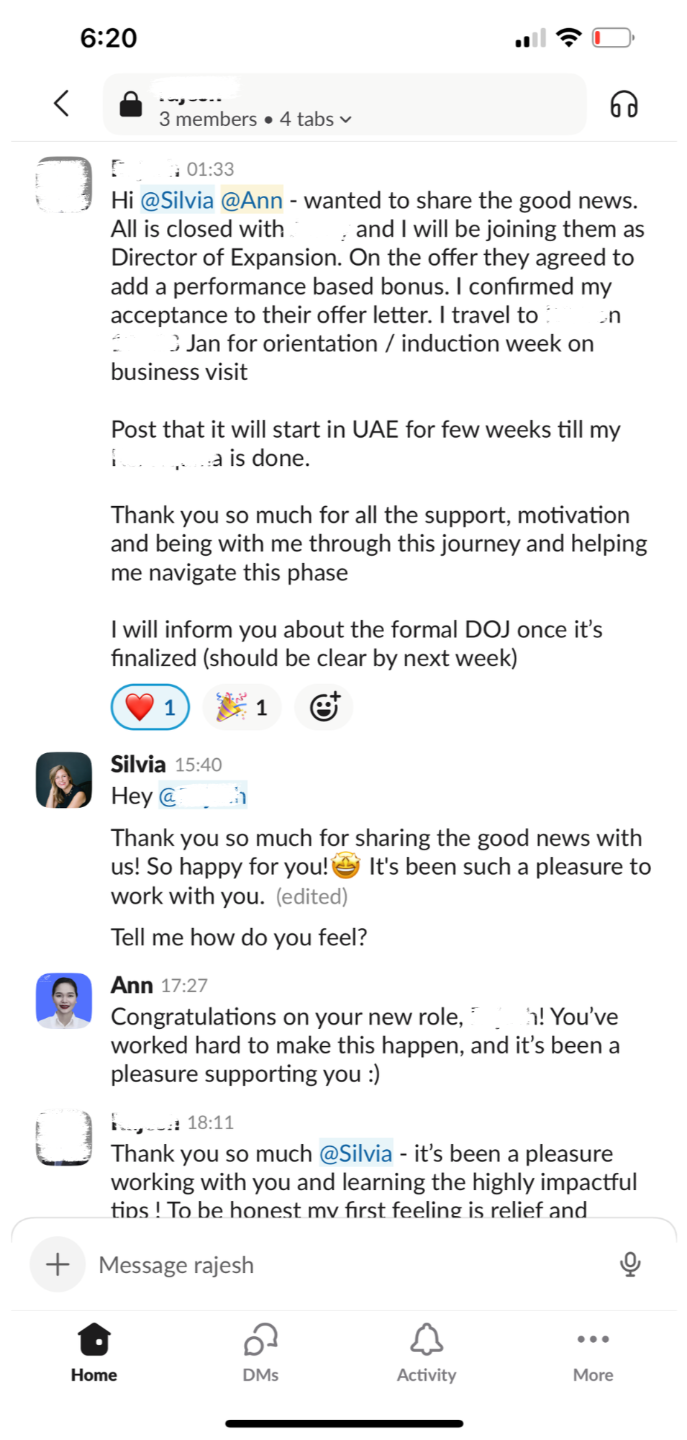Open the add reaction emoji picker
Screen dimensions: 687x1440
(x=324, y=708)
